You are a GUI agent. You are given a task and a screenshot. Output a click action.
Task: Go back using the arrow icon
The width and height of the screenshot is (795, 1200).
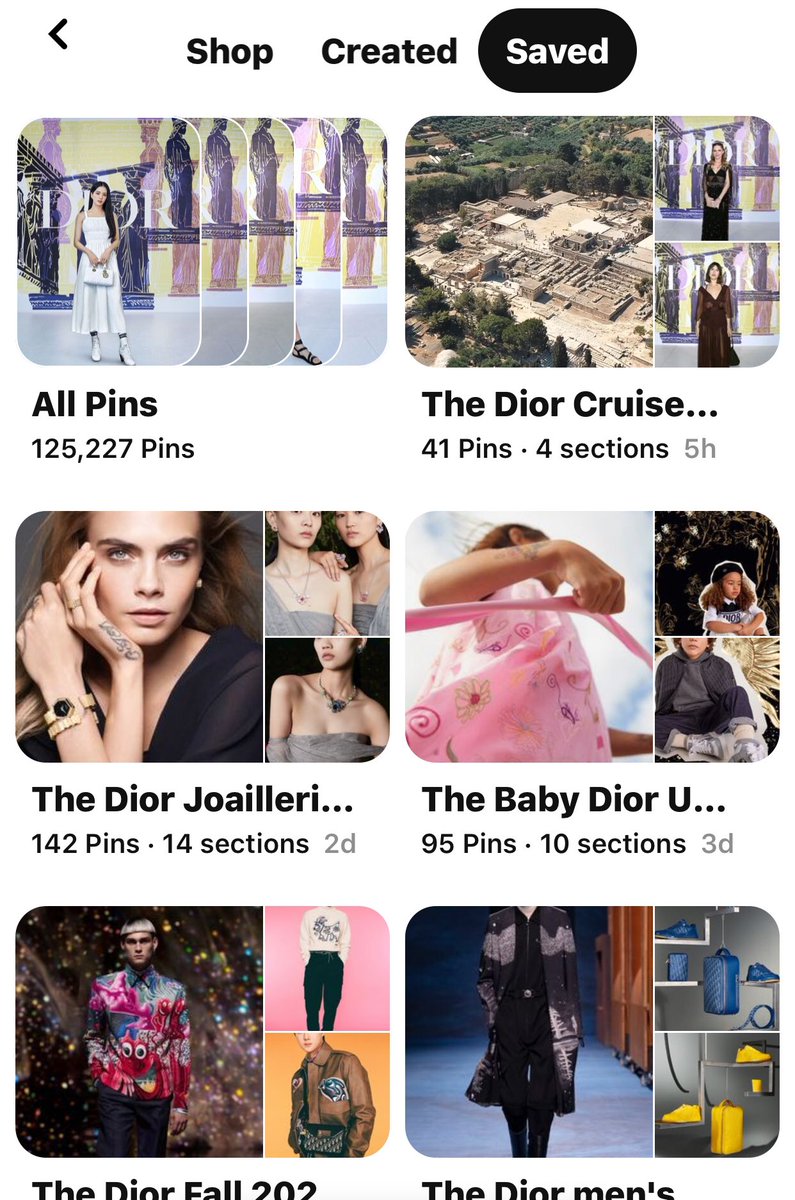pyautogui.click(x=59, y=35)
